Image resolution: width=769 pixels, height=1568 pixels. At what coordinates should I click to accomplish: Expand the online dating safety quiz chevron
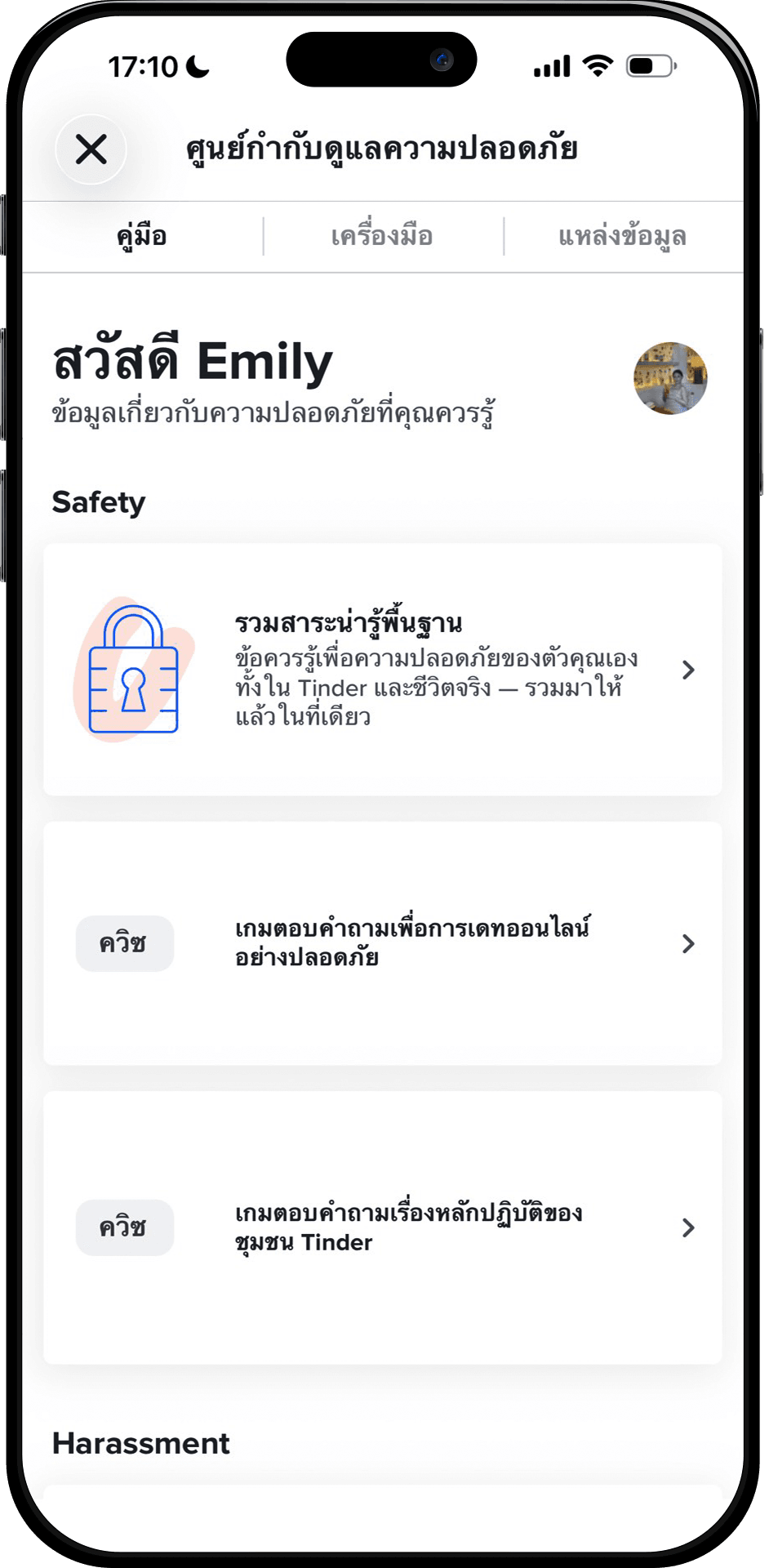coord(690,942)
